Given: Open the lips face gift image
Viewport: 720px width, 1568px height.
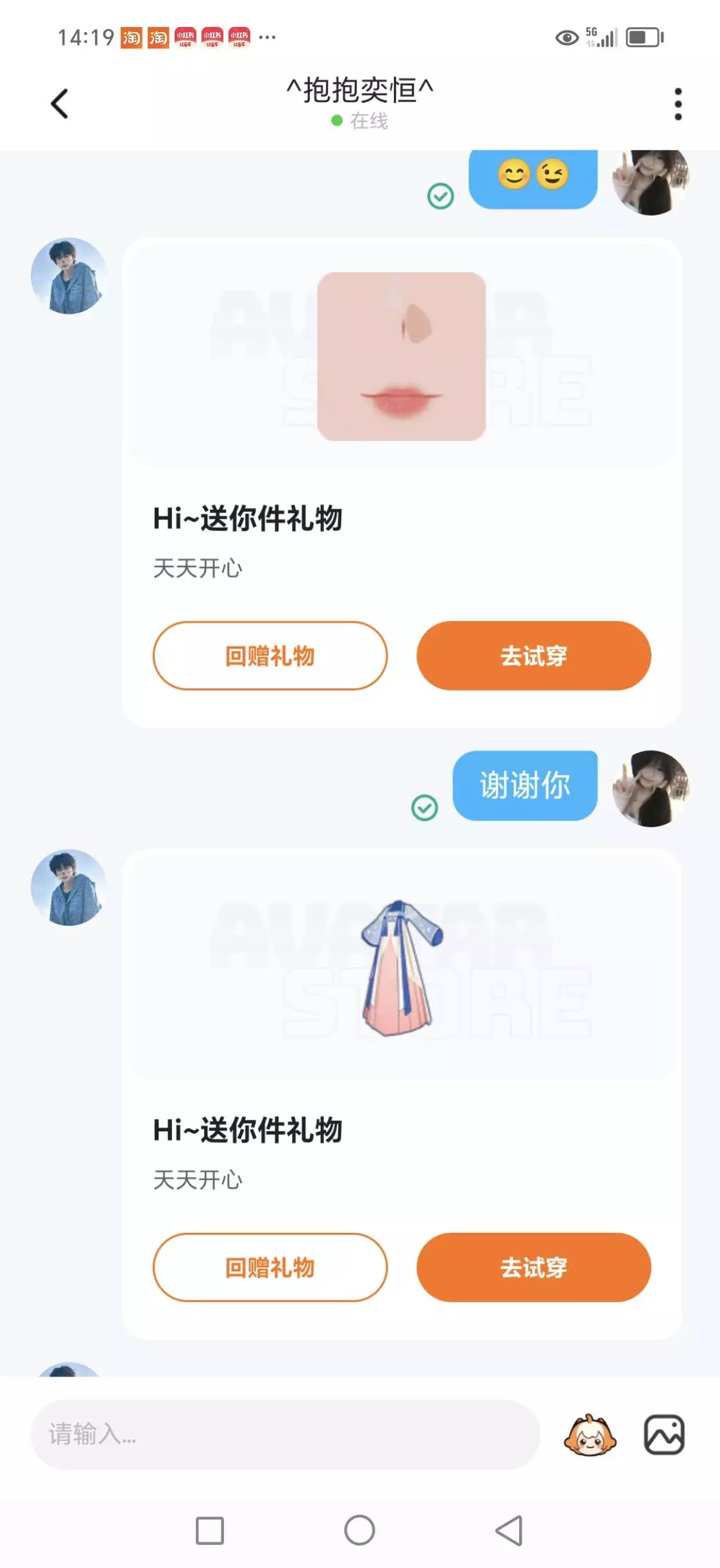Looking at the screenshot, I should coord(401,356).
